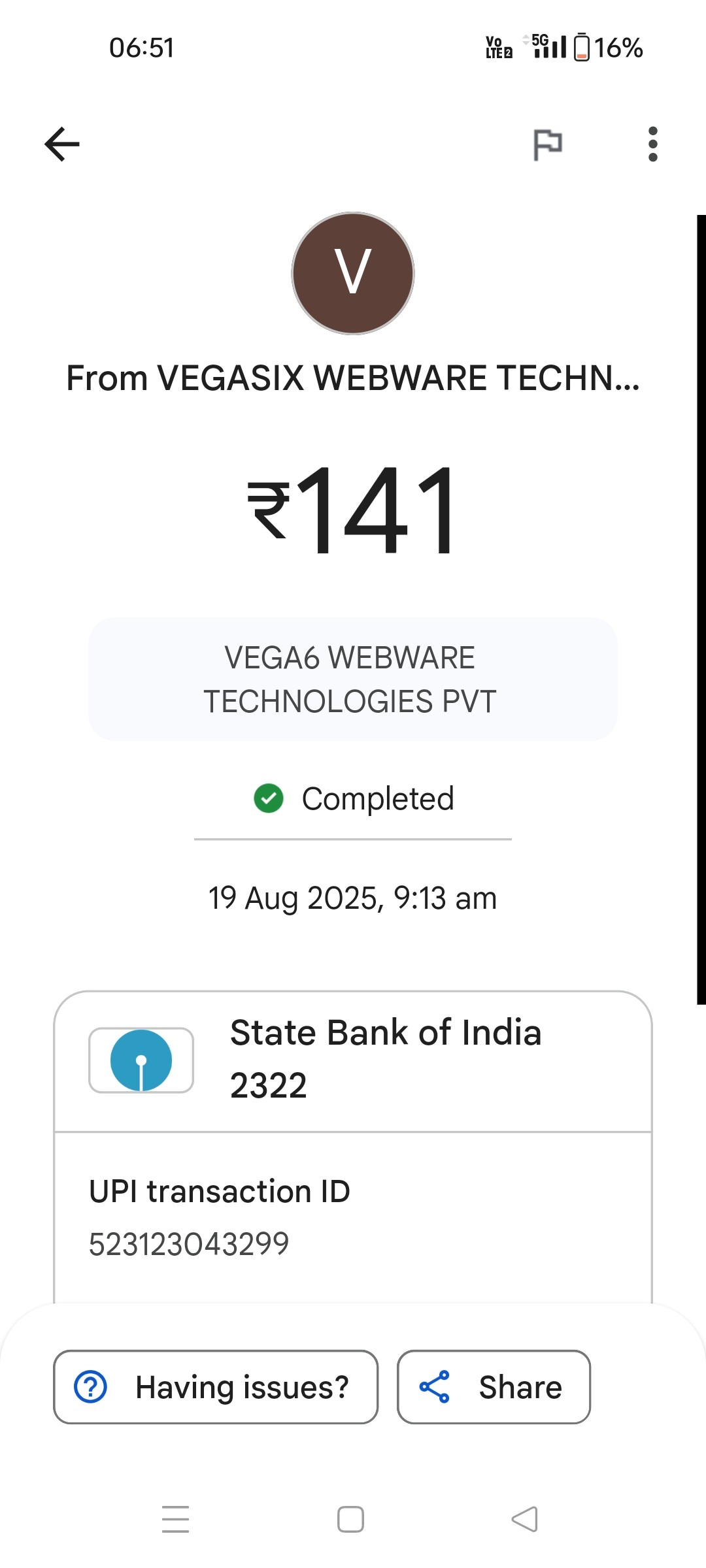Go back using the top arrow

coord(62,144)
